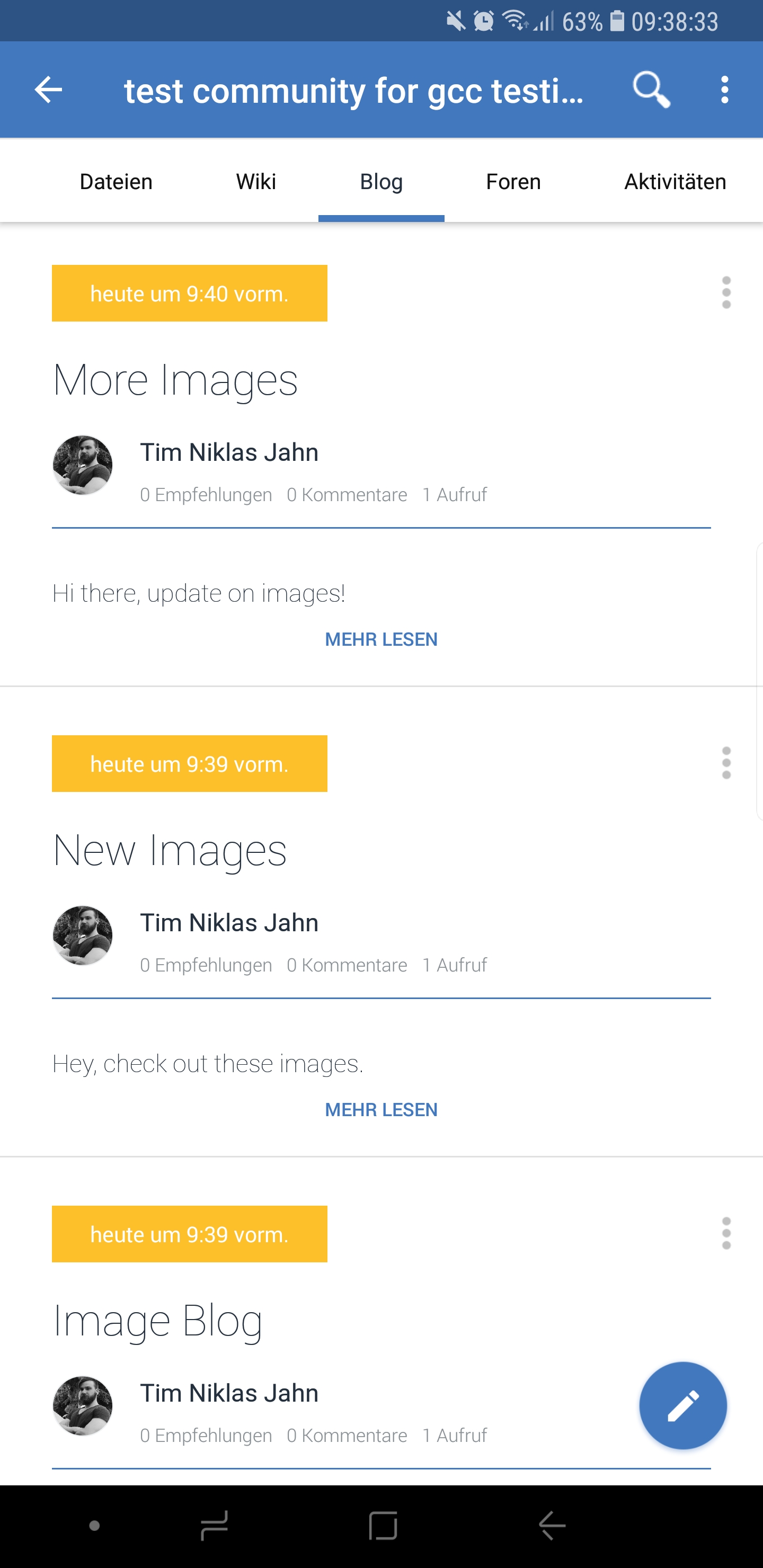The width and height of the screenshot is (763, 1568).
Task: Open options for the New Images post
Action: point(726,763)
